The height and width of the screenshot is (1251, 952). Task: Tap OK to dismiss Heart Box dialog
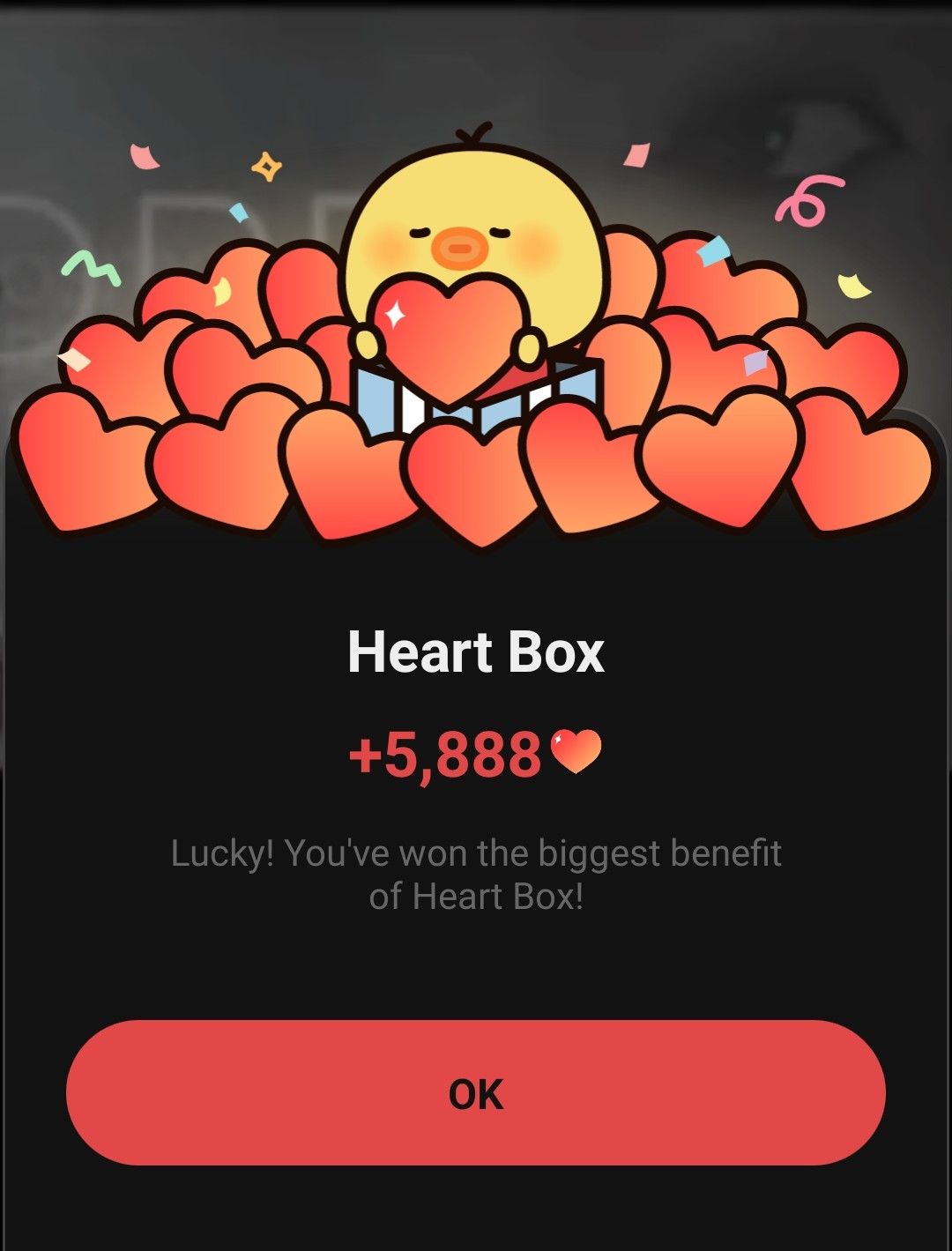pos(476,1093)
